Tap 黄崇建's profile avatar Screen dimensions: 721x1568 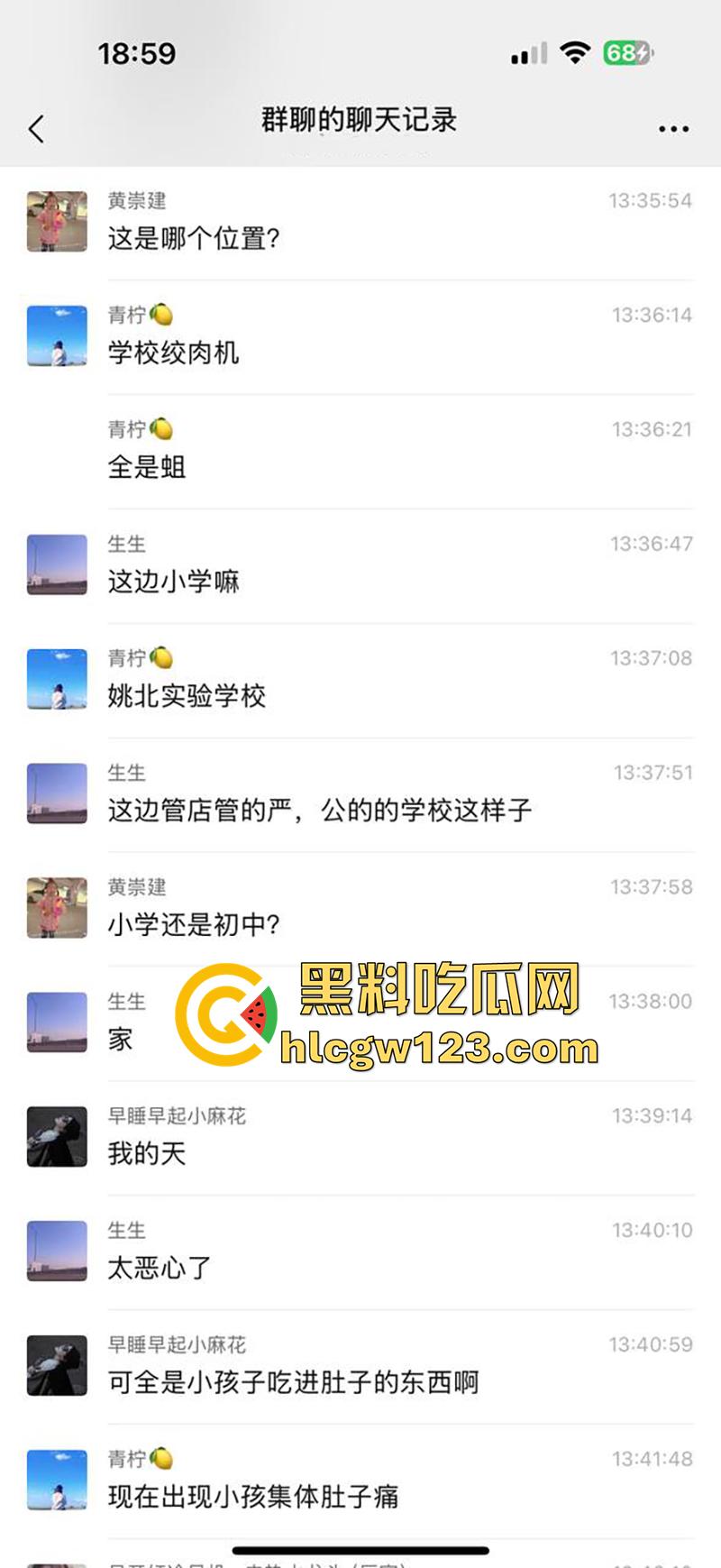pos(56,221)
